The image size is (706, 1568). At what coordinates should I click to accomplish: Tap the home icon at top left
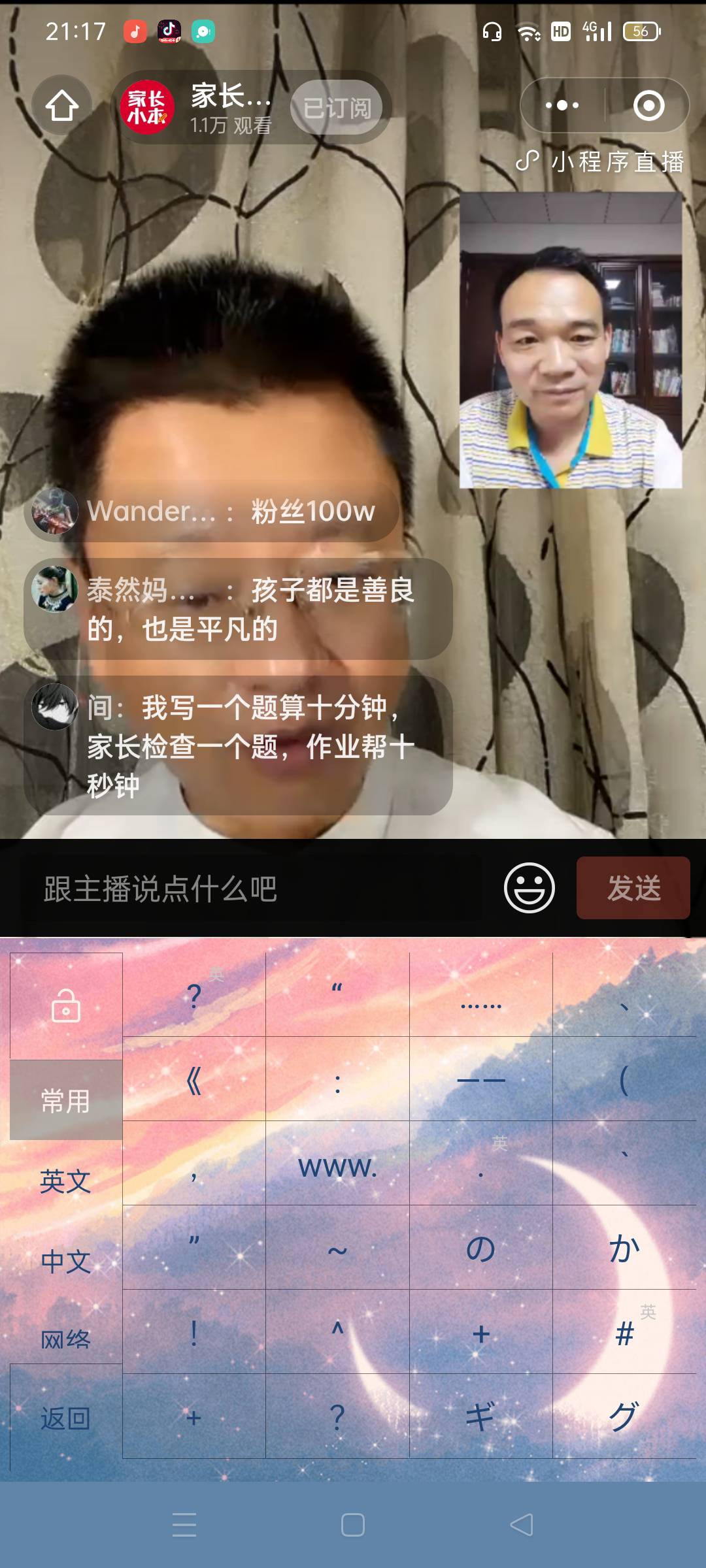[x=62, y=106]
